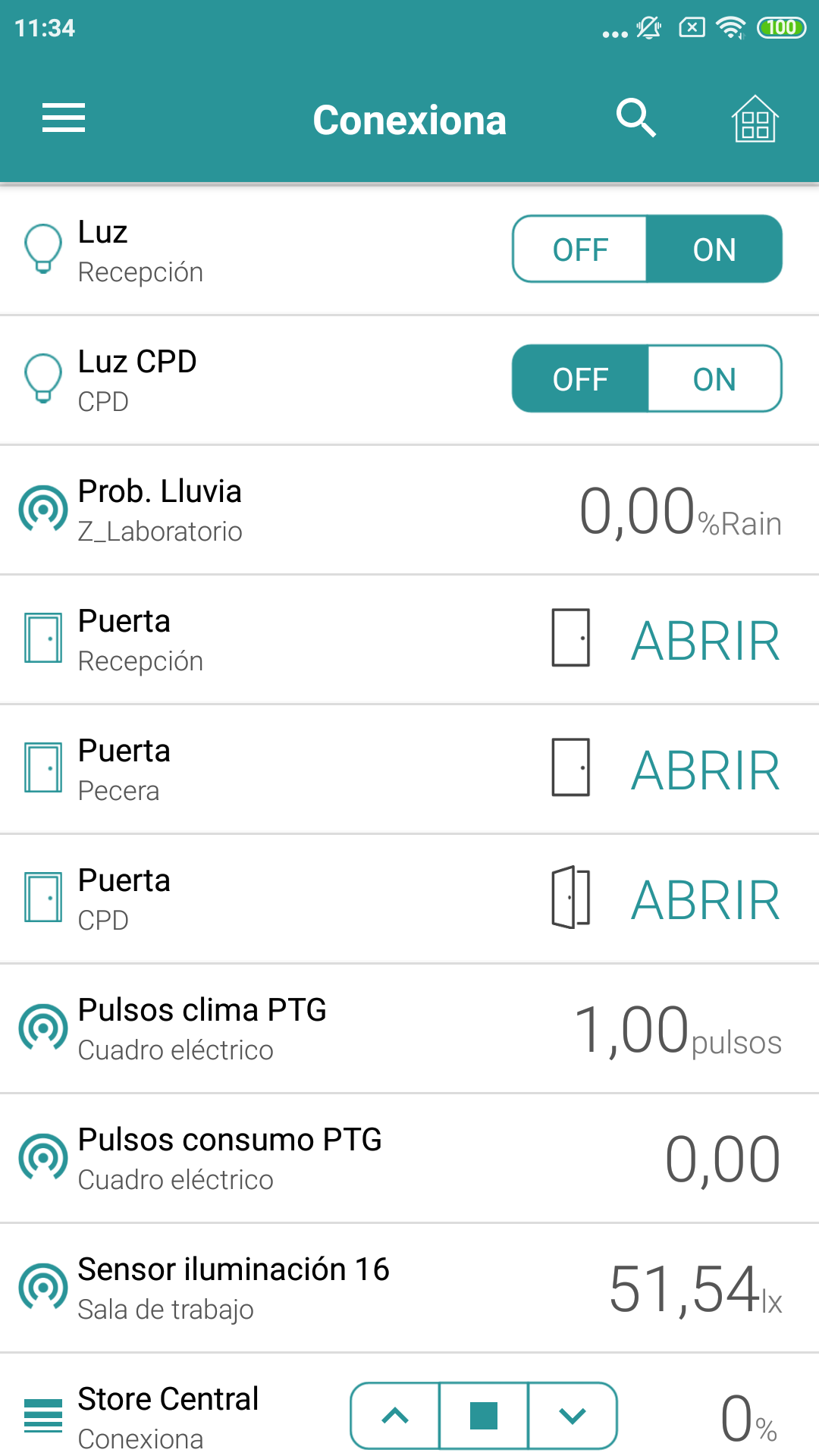
Task: Open the home rooms icon
Action: (x=755, y=119)
